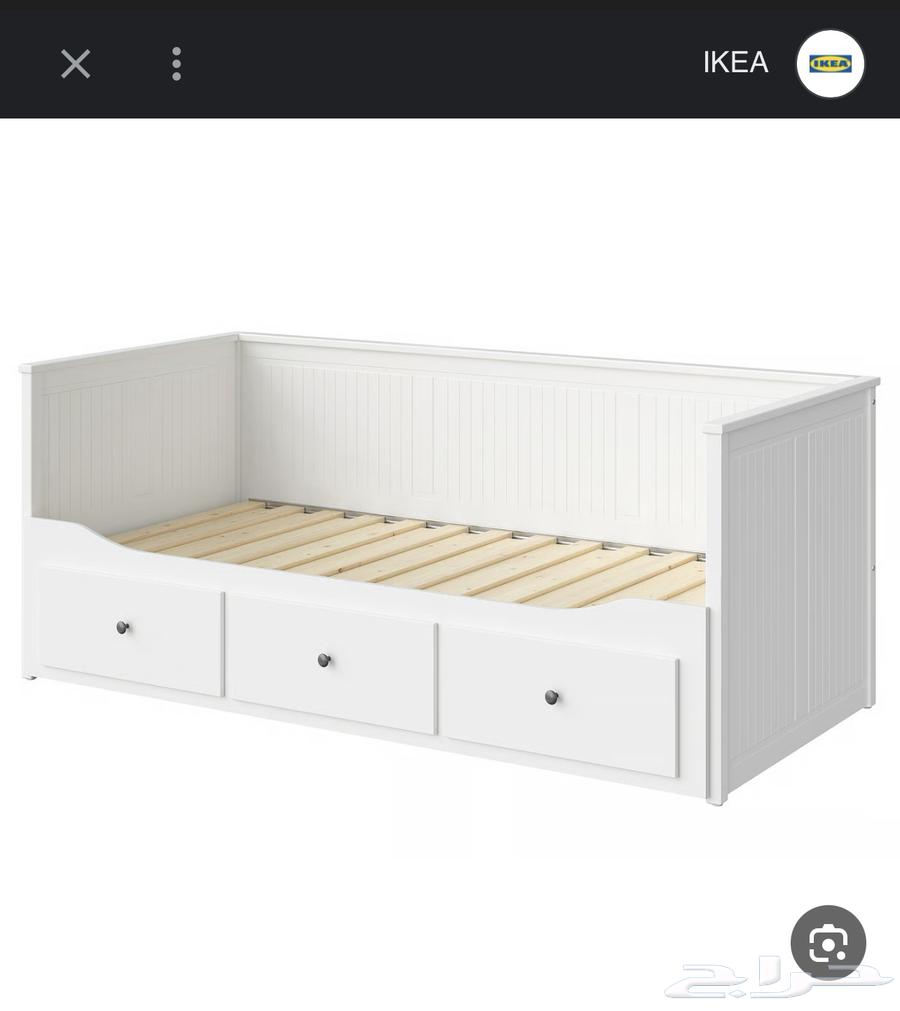Visit the seller profile labeled IKEA
This screenshot has height=1011, width=900.
735,64
